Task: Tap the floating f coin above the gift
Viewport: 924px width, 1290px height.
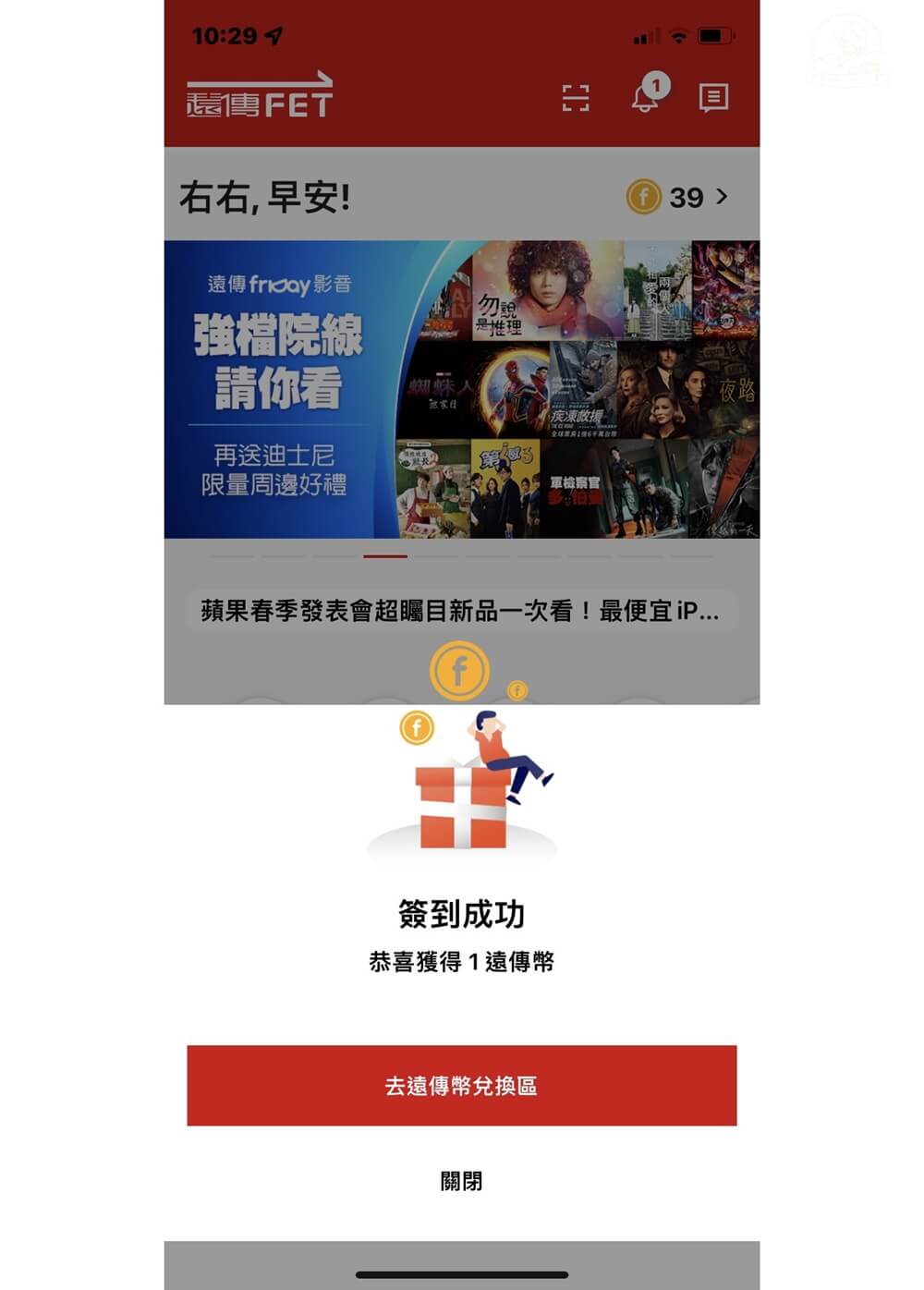Action: pos(459,668)
